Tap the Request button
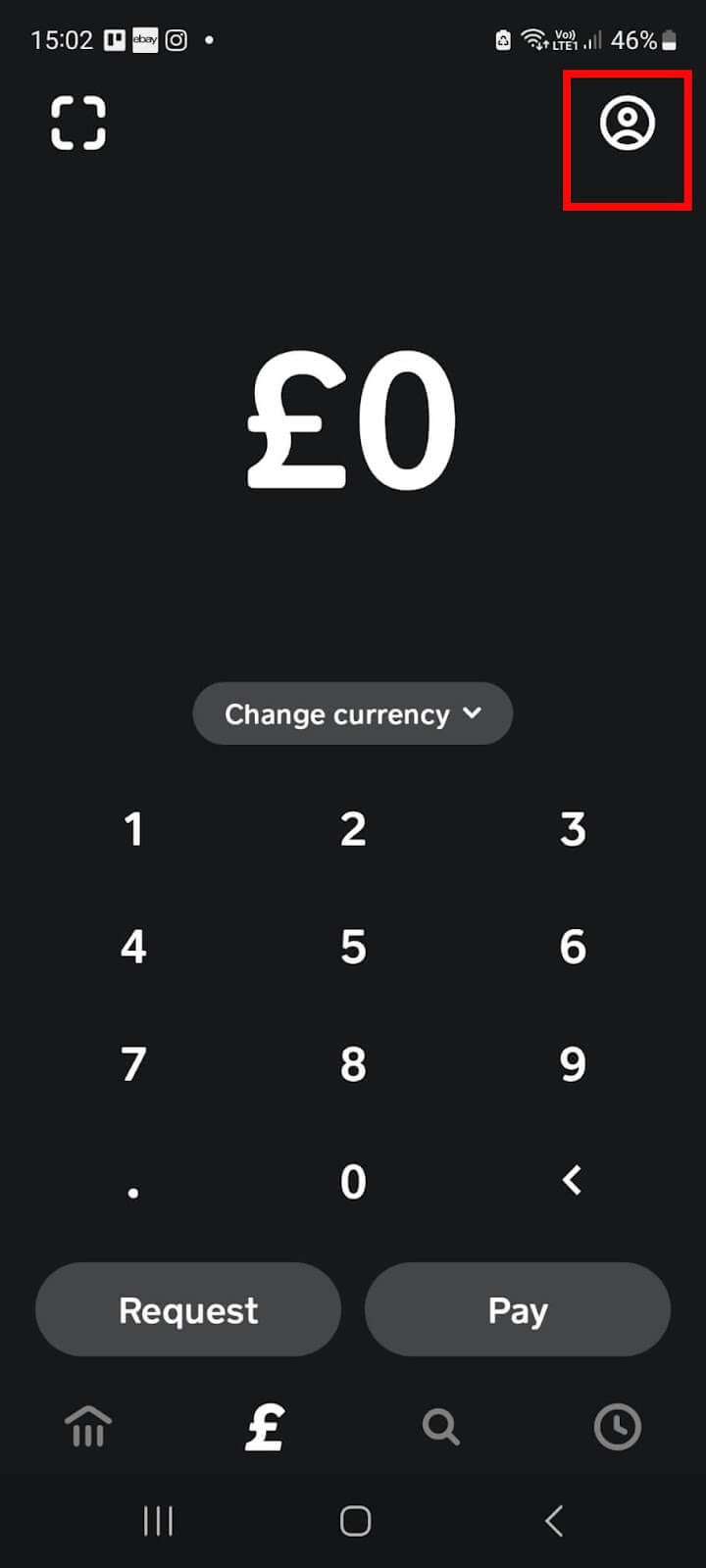Image resolution: width=706 pixels, height=1568 pixels. click(x=188, y=1309)
